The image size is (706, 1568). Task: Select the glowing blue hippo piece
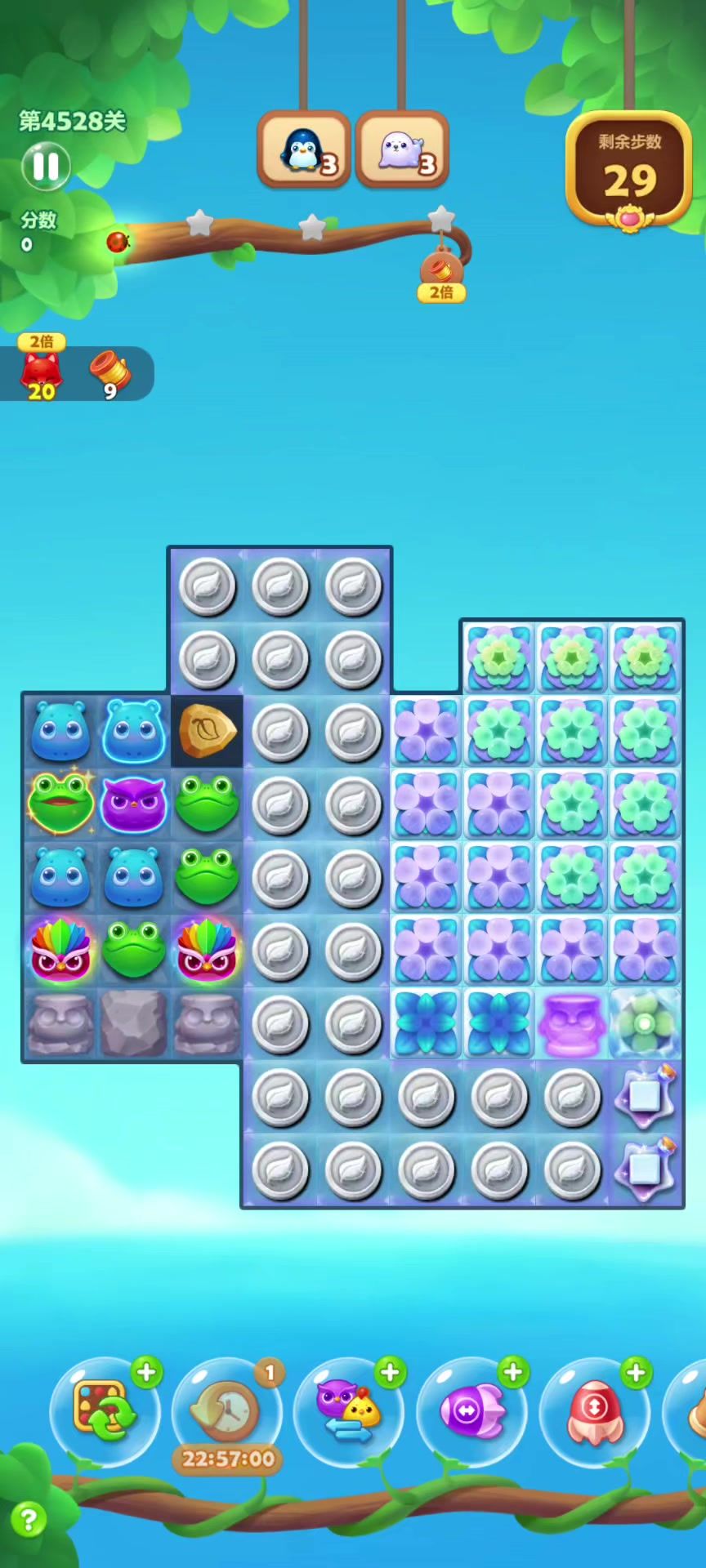pyautogui.click(x=133, y=731)
